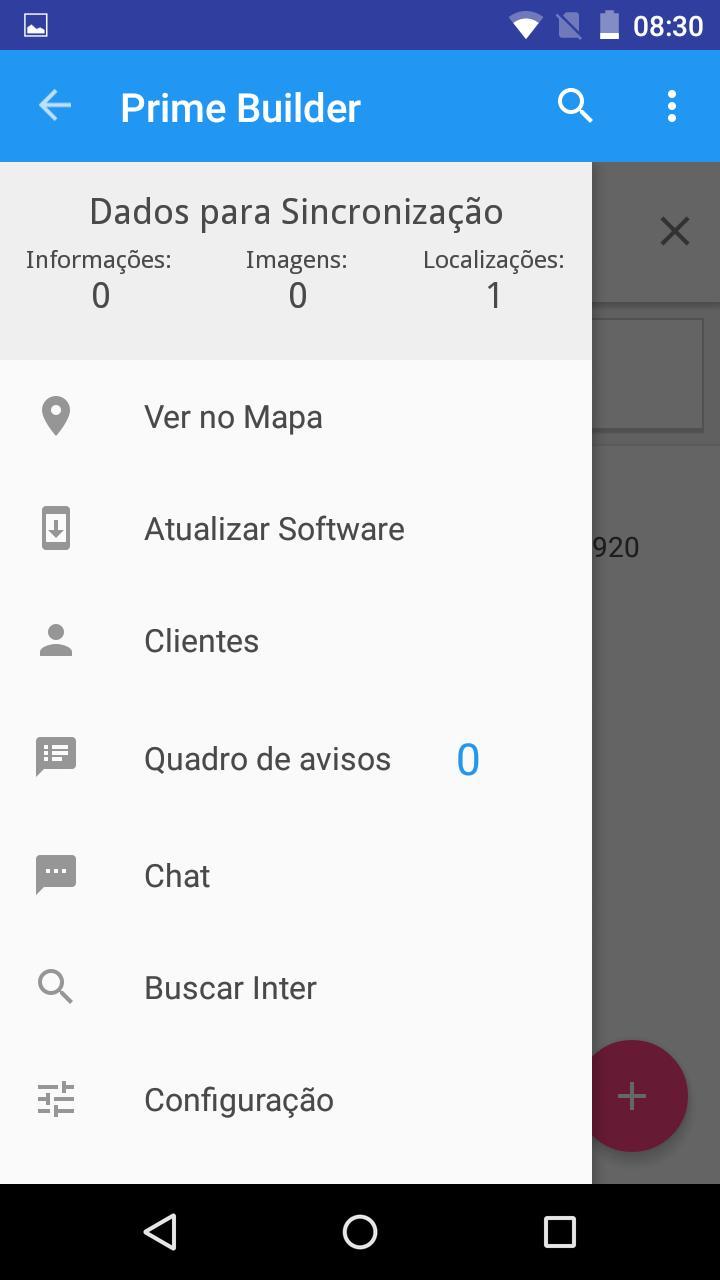Screen dimensions: 720x1280
Task: Open Chat using the speech bubble icon
Action: (x=55, y=874)
